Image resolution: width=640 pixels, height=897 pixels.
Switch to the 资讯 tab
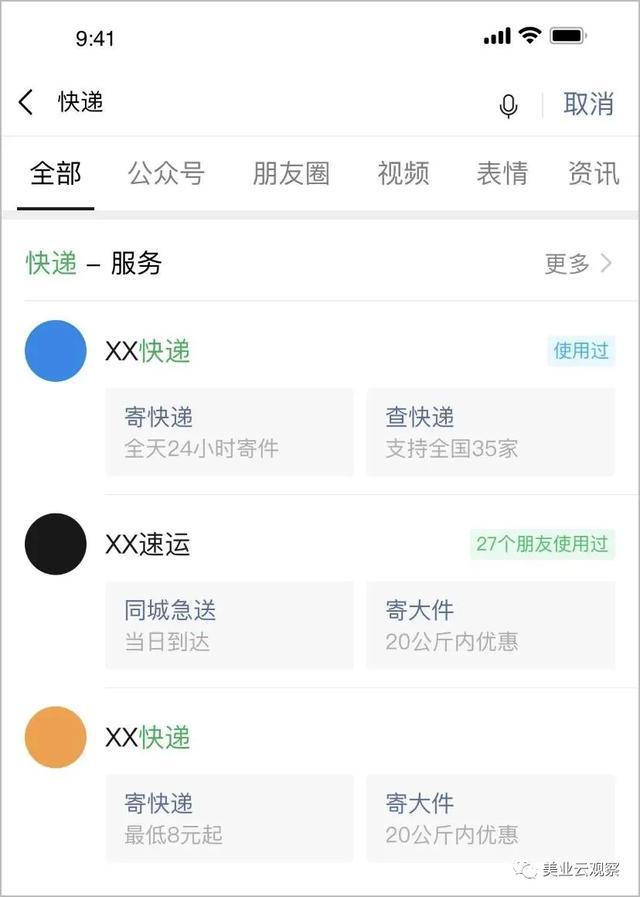point(593,173)
